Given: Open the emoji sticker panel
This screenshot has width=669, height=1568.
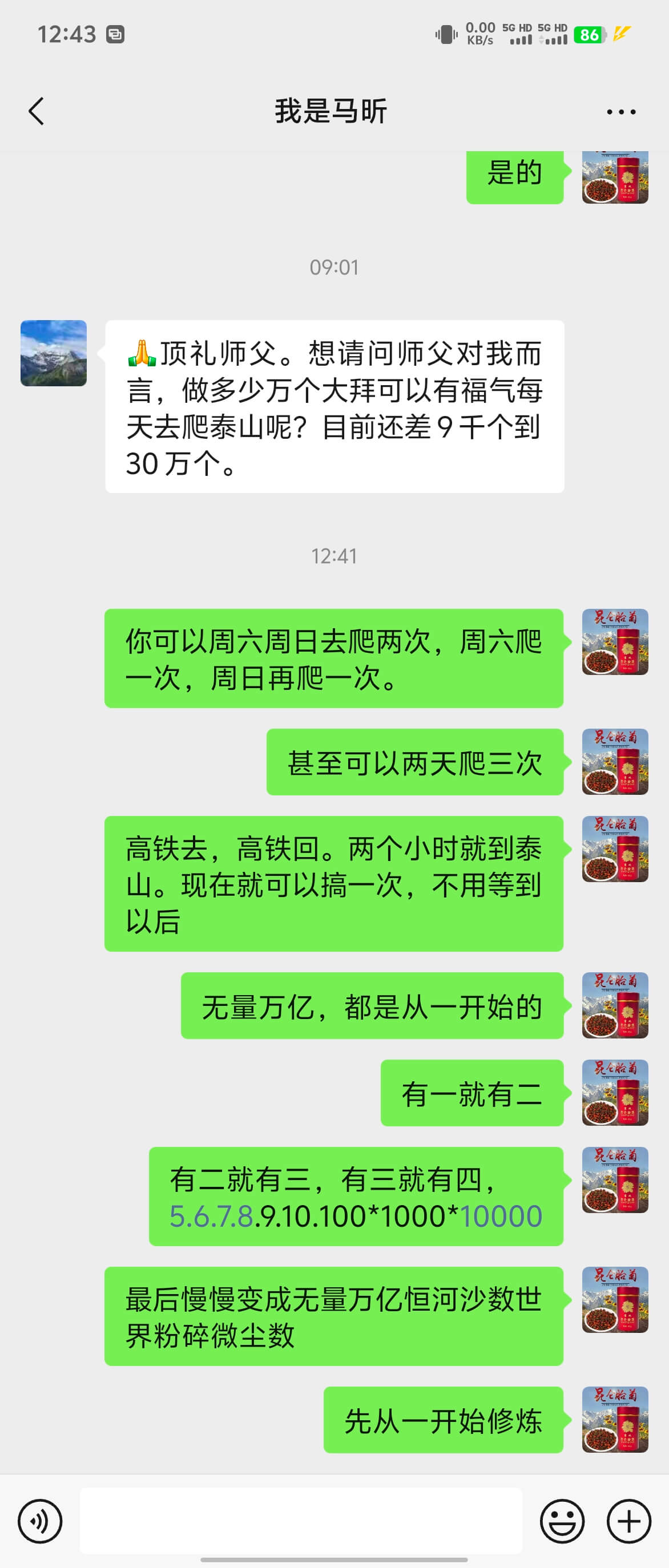Looking at the screenshot, I should coord(561,1521).
